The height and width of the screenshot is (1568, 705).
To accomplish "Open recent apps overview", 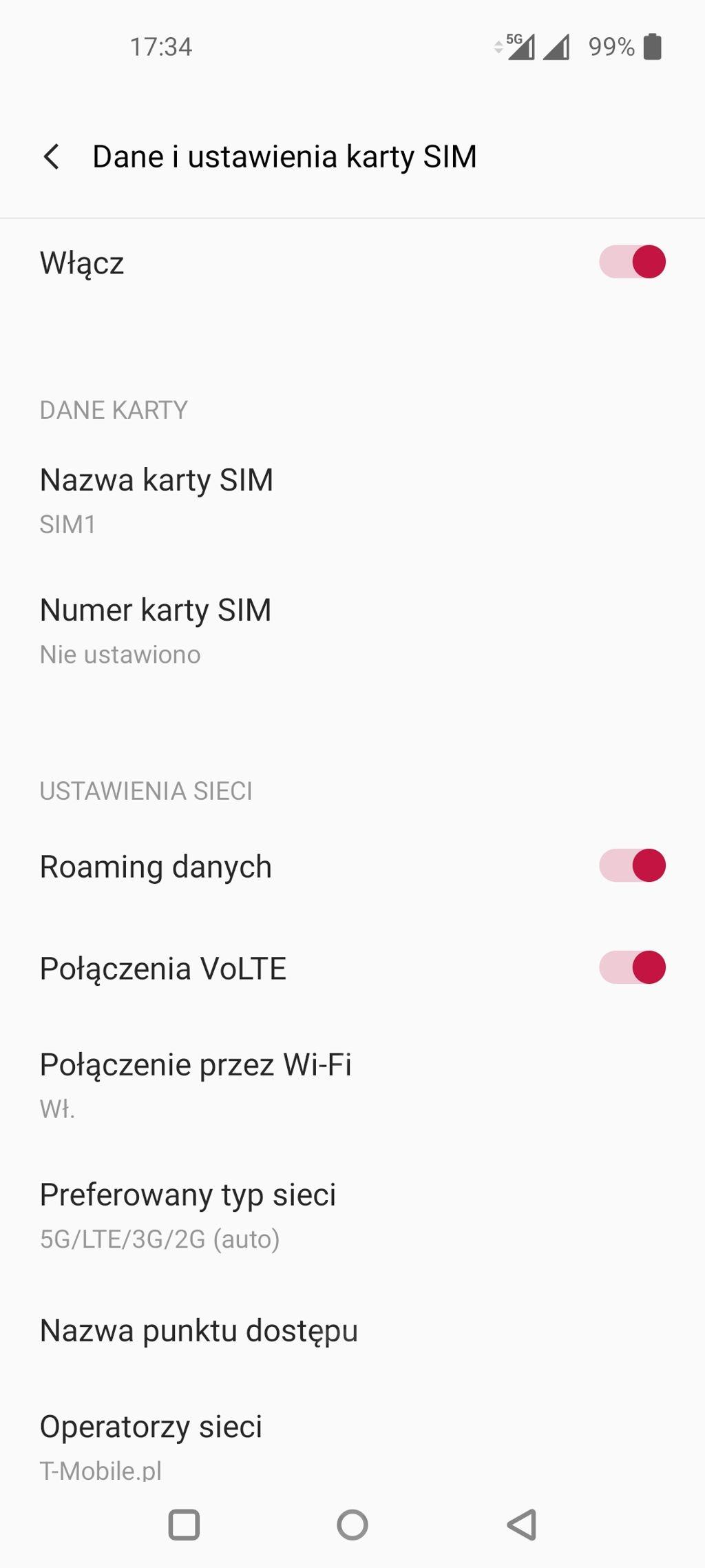I will pyautogui.click(x=184, y=1525).
